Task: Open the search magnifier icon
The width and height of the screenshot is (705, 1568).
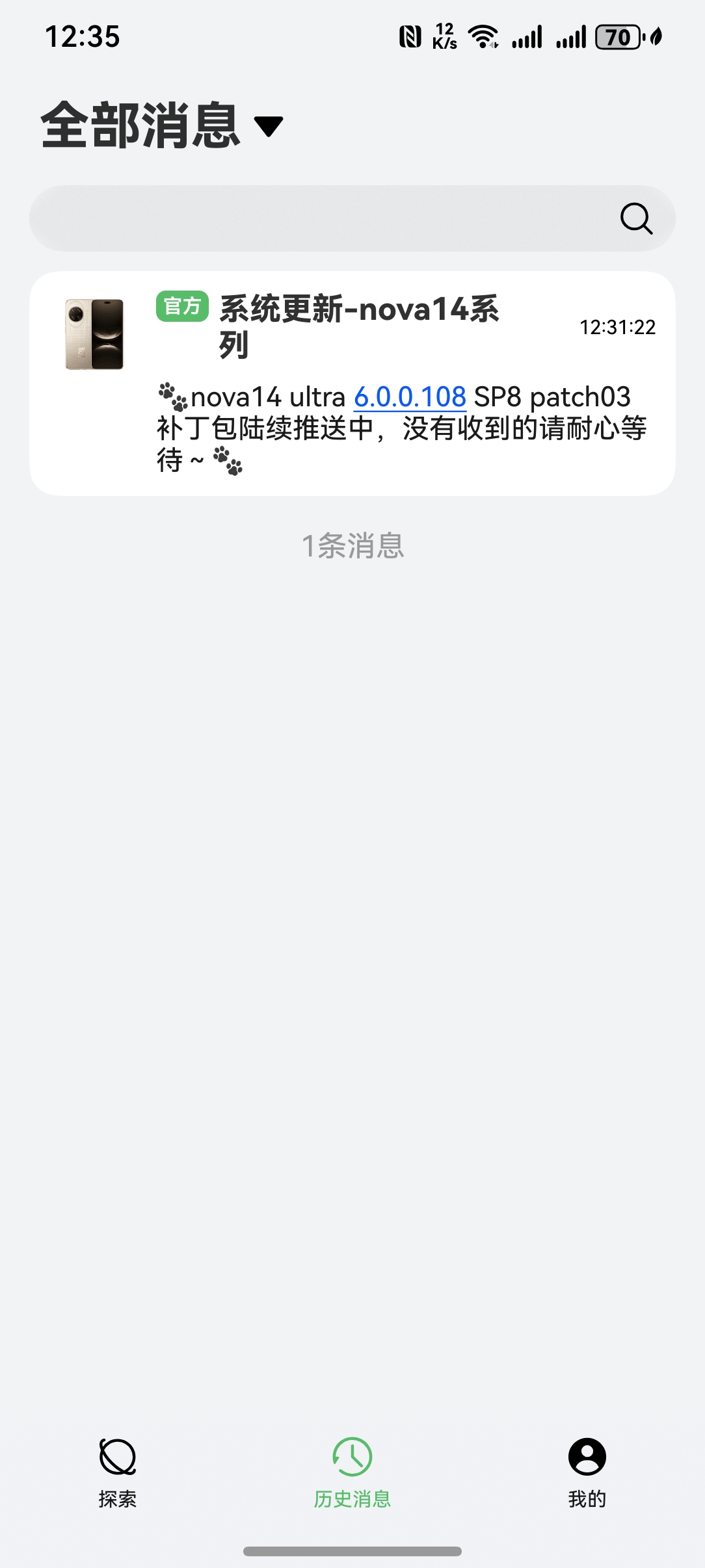Action: (635, 218)
